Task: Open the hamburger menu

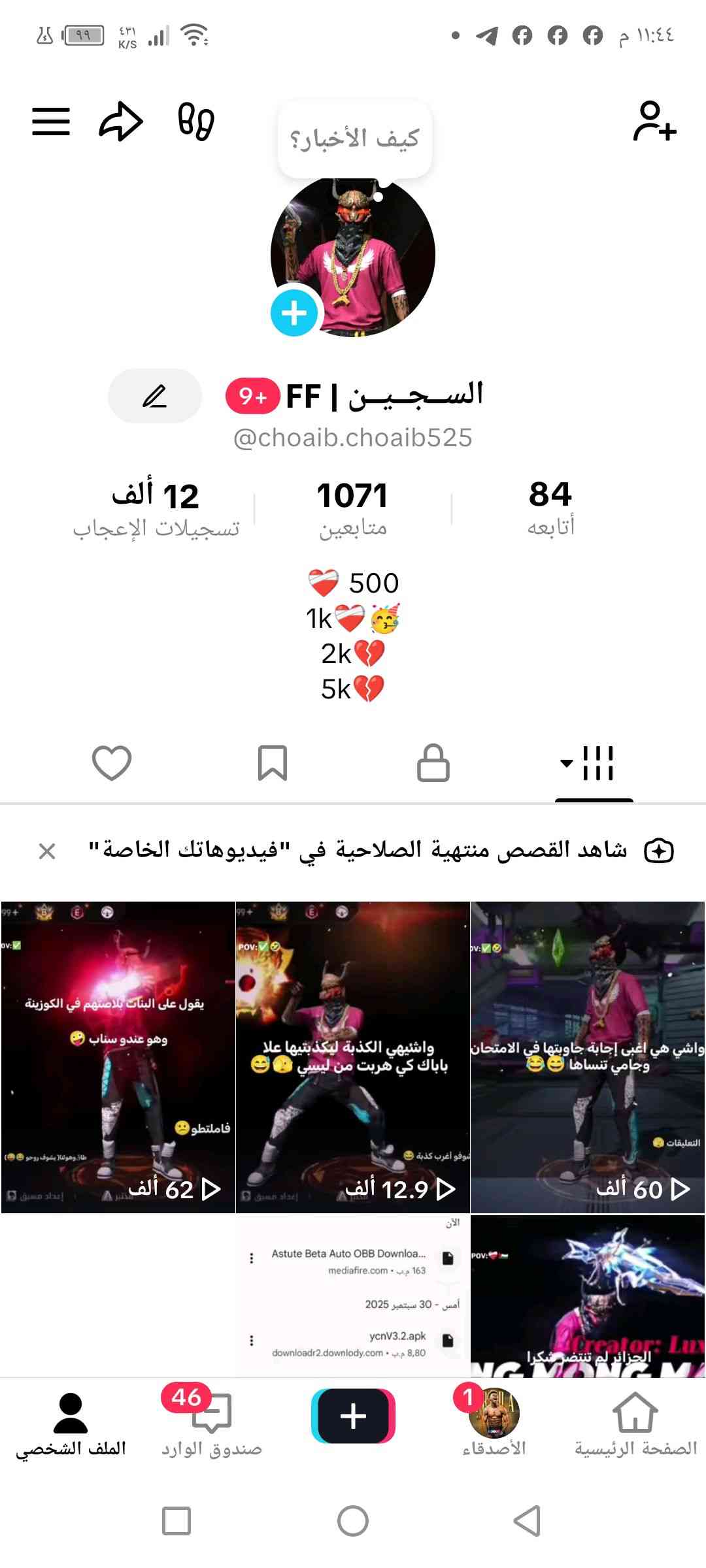Action: point(51,122)
